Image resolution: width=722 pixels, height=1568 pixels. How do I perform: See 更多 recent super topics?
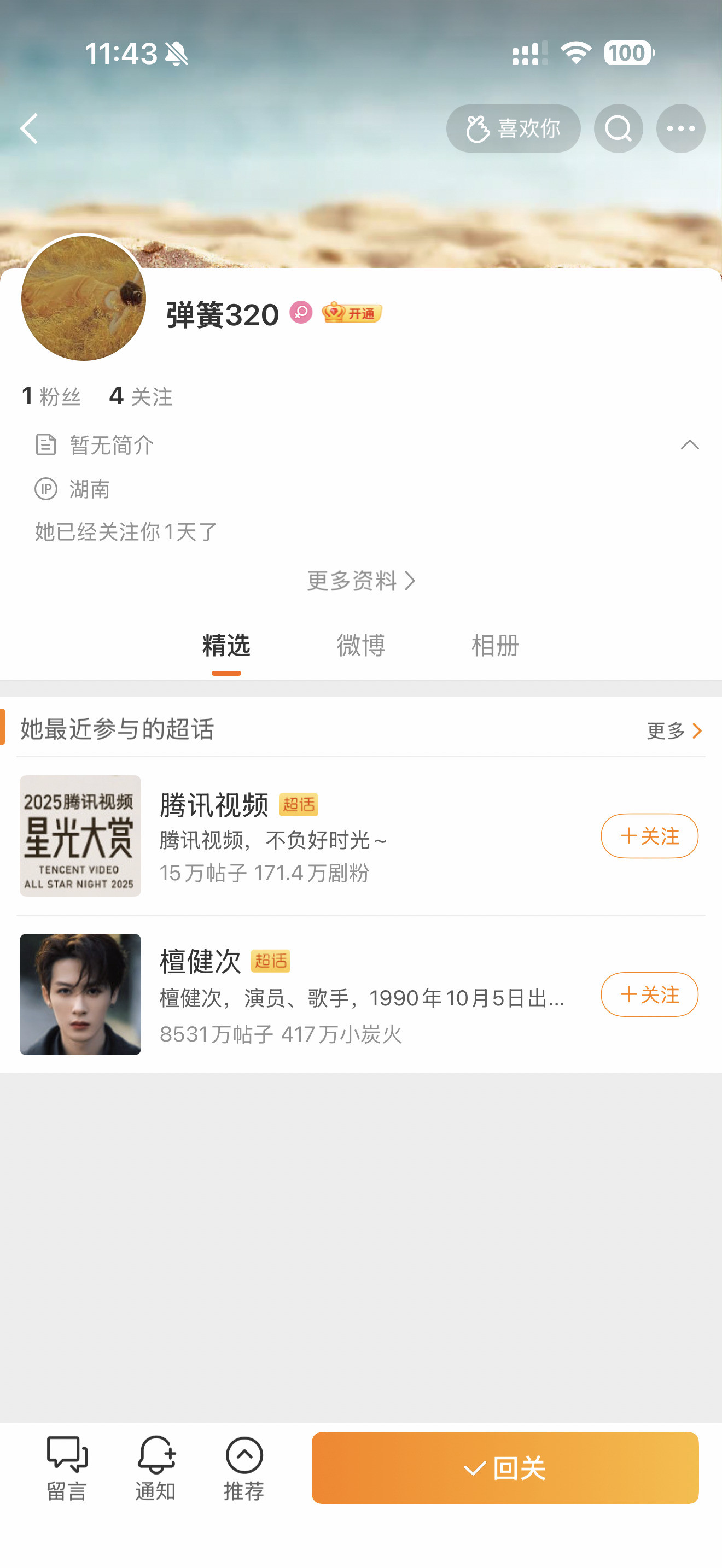pos(674,730)
